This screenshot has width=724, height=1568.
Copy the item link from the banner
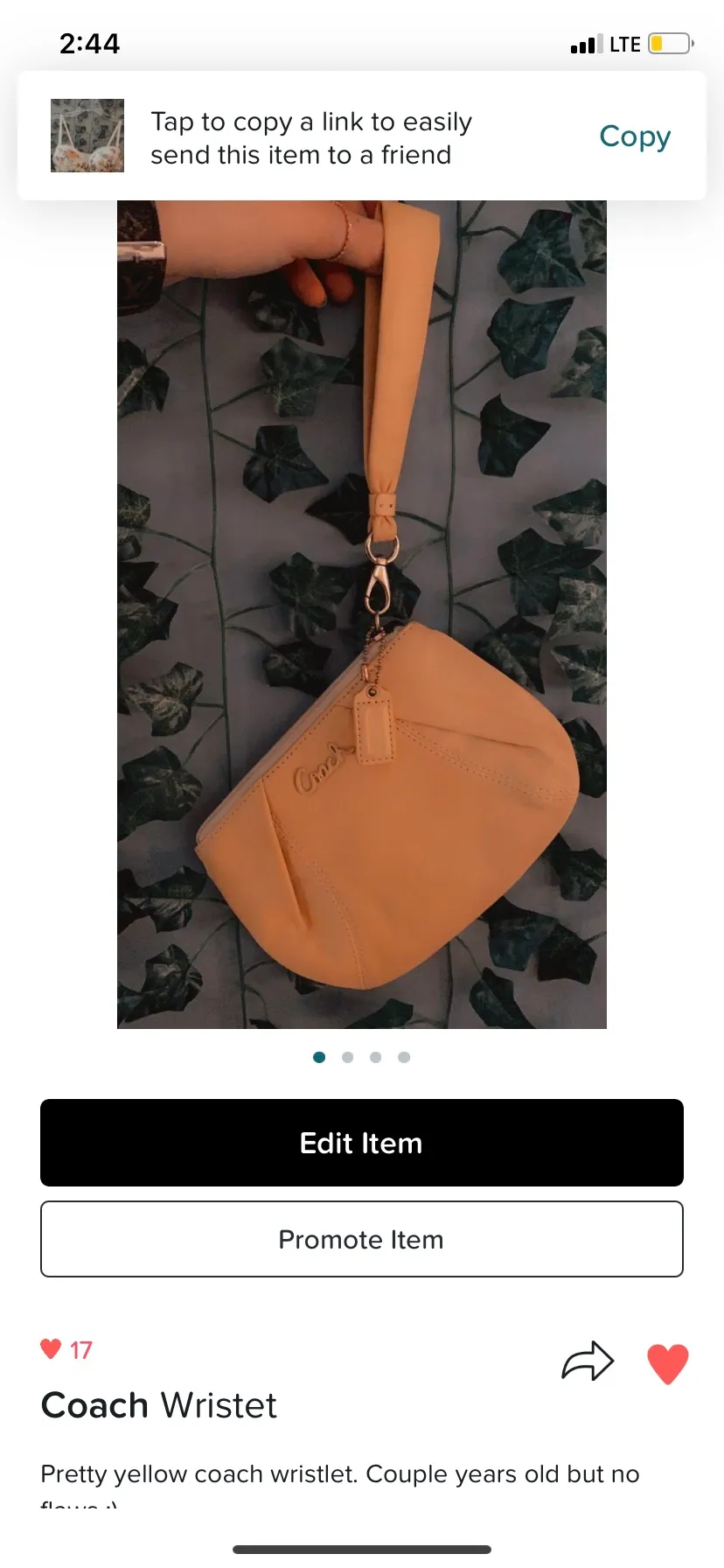pos(635,136)
